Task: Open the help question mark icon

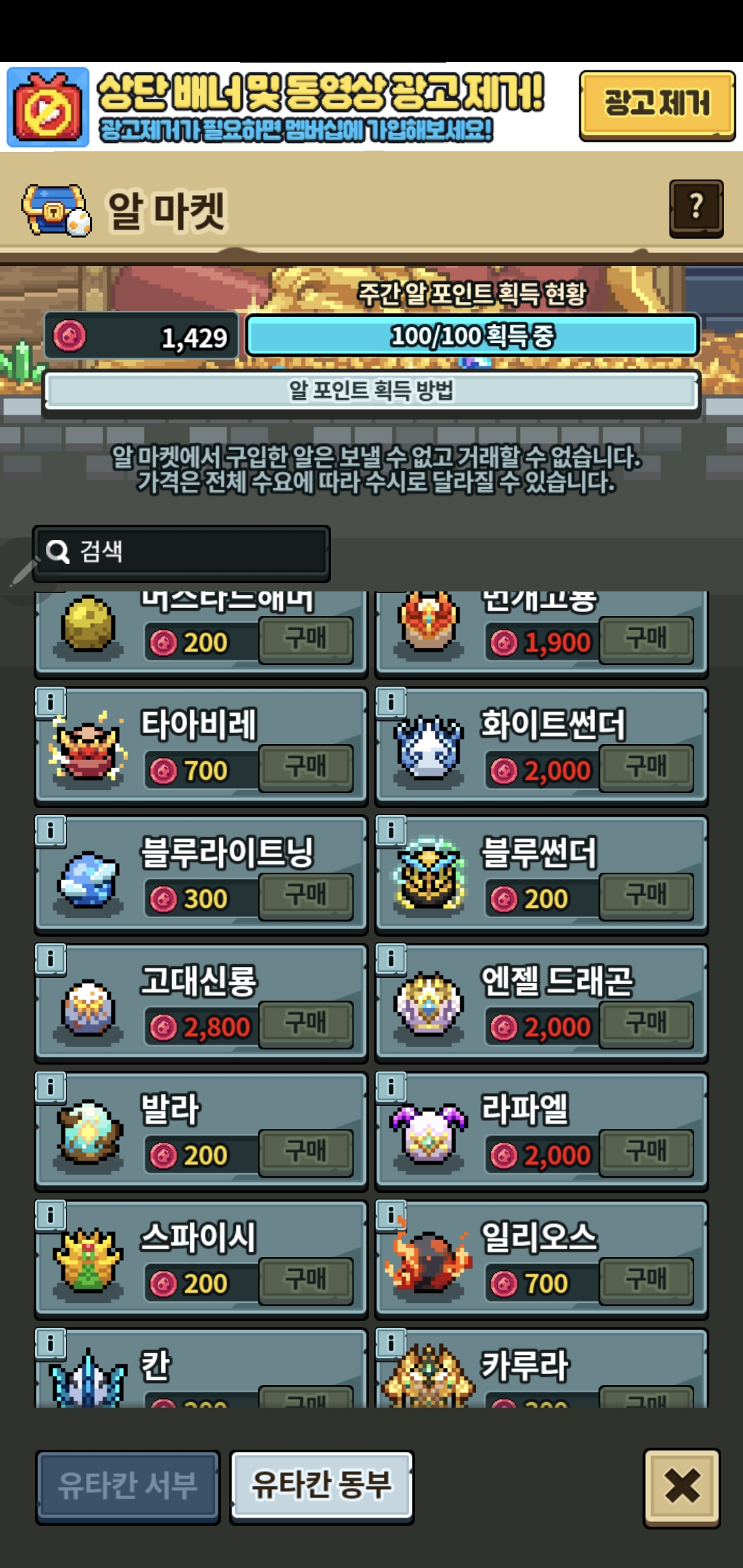Action: 696,208
